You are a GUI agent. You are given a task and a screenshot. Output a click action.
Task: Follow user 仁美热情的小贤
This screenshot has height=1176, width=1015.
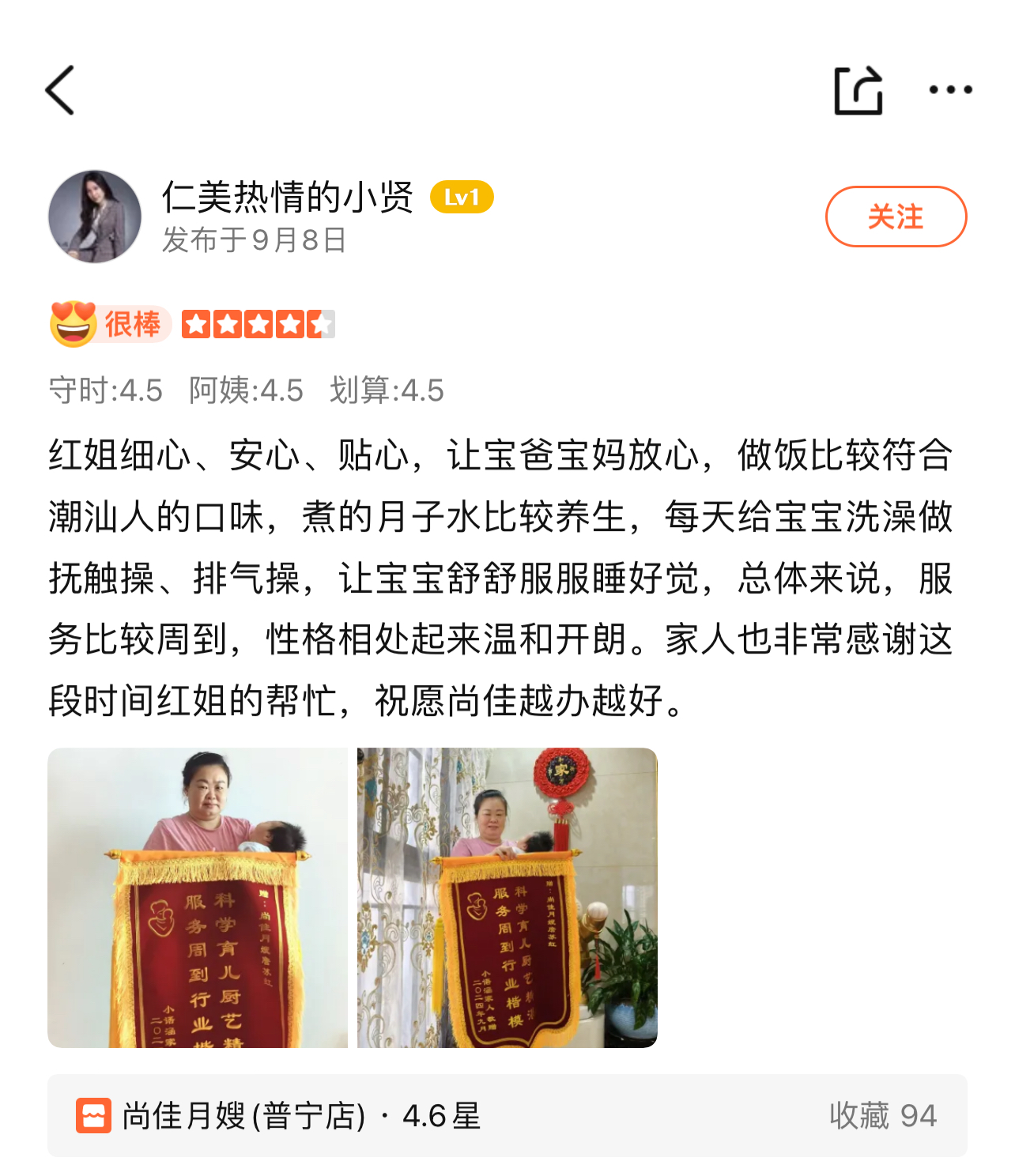(896, 217)
